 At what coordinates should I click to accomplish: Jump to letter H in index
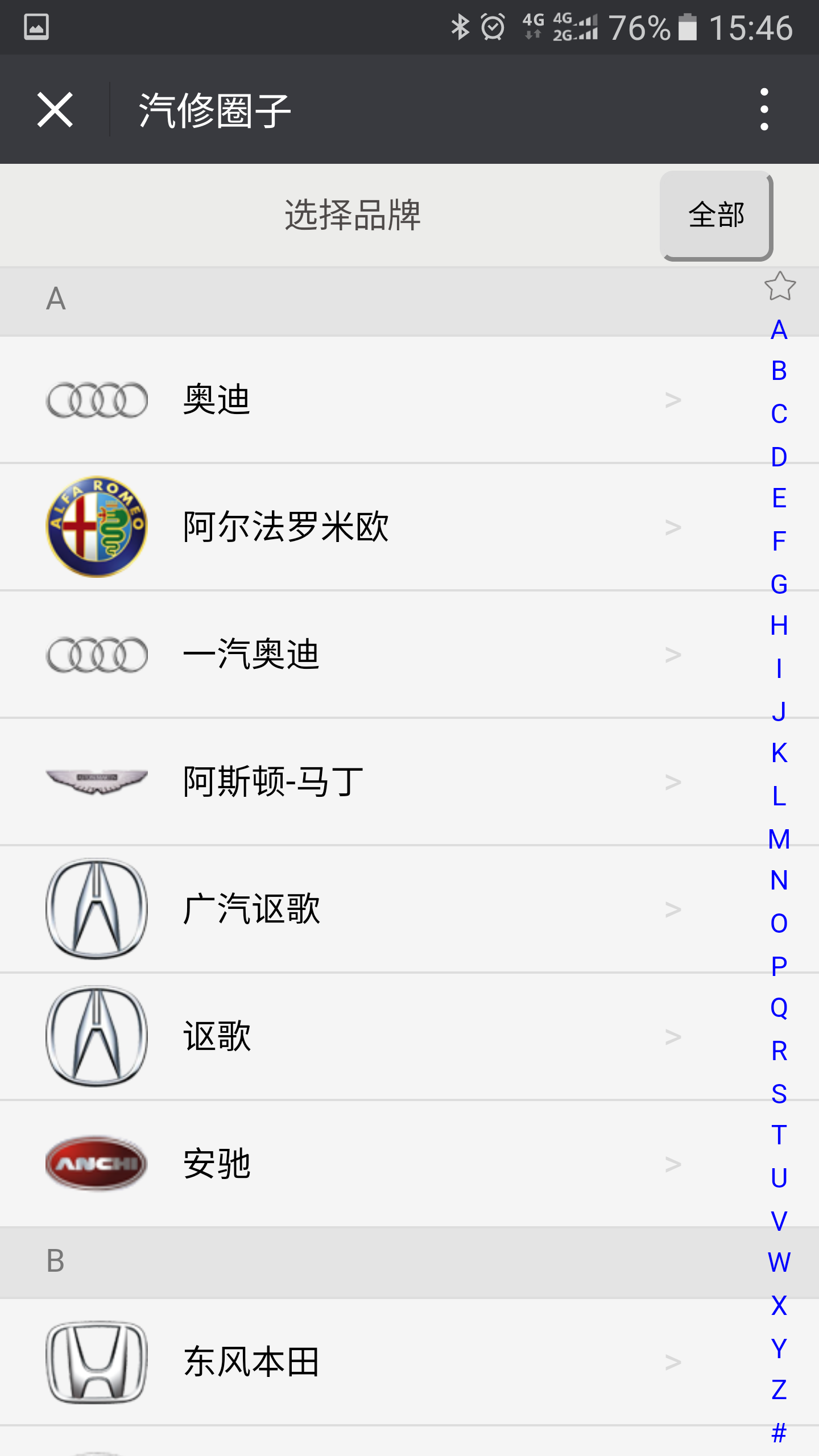(779, 626)
